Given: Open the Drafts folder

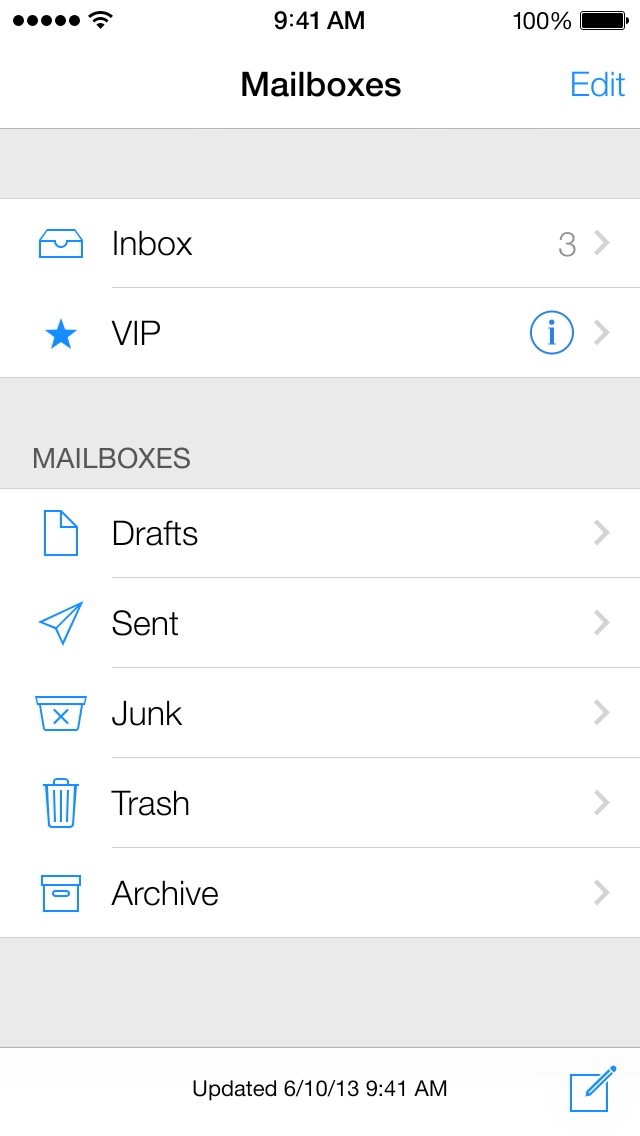Looking at the screenshot, I should [x=320, y=533].
